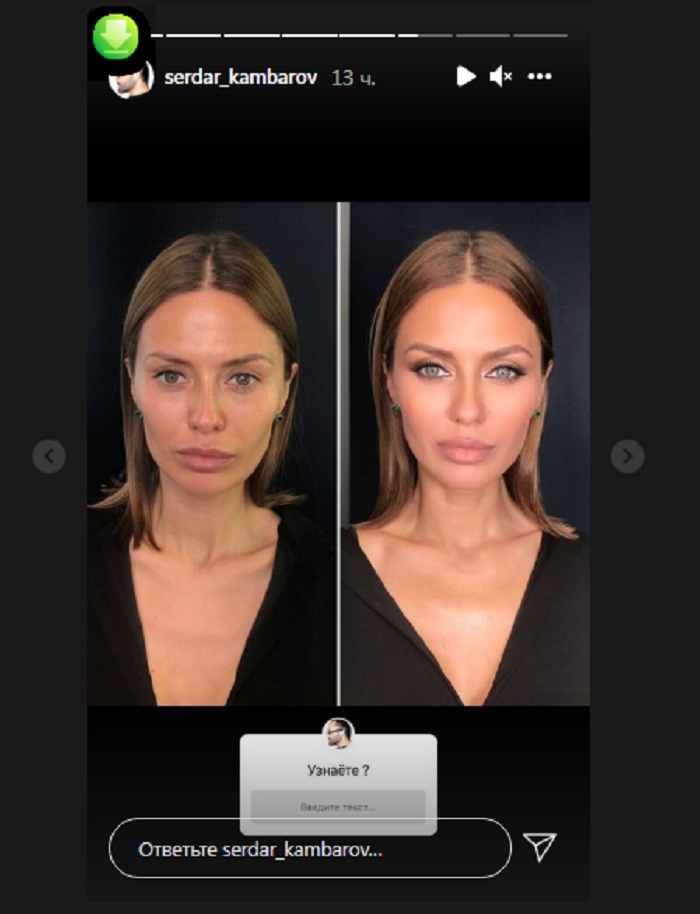Send the story via the paper plane icon
Viewport: 700px width, 914px height.
(540, 847)
